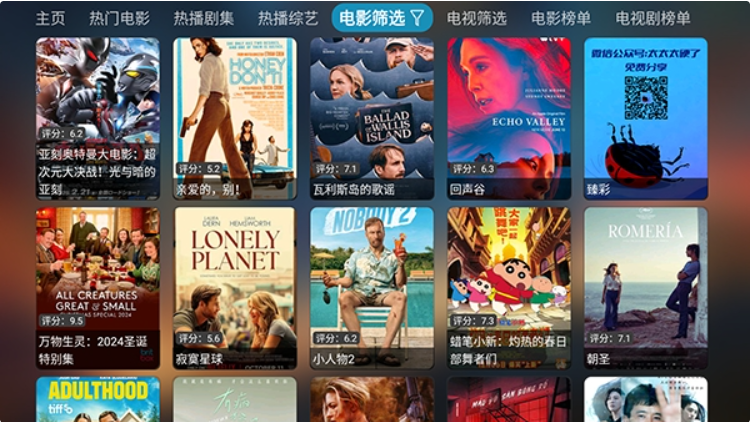751x422 pixels.
Task: Switch to the 主页 tab
Action: pos(51,18)
